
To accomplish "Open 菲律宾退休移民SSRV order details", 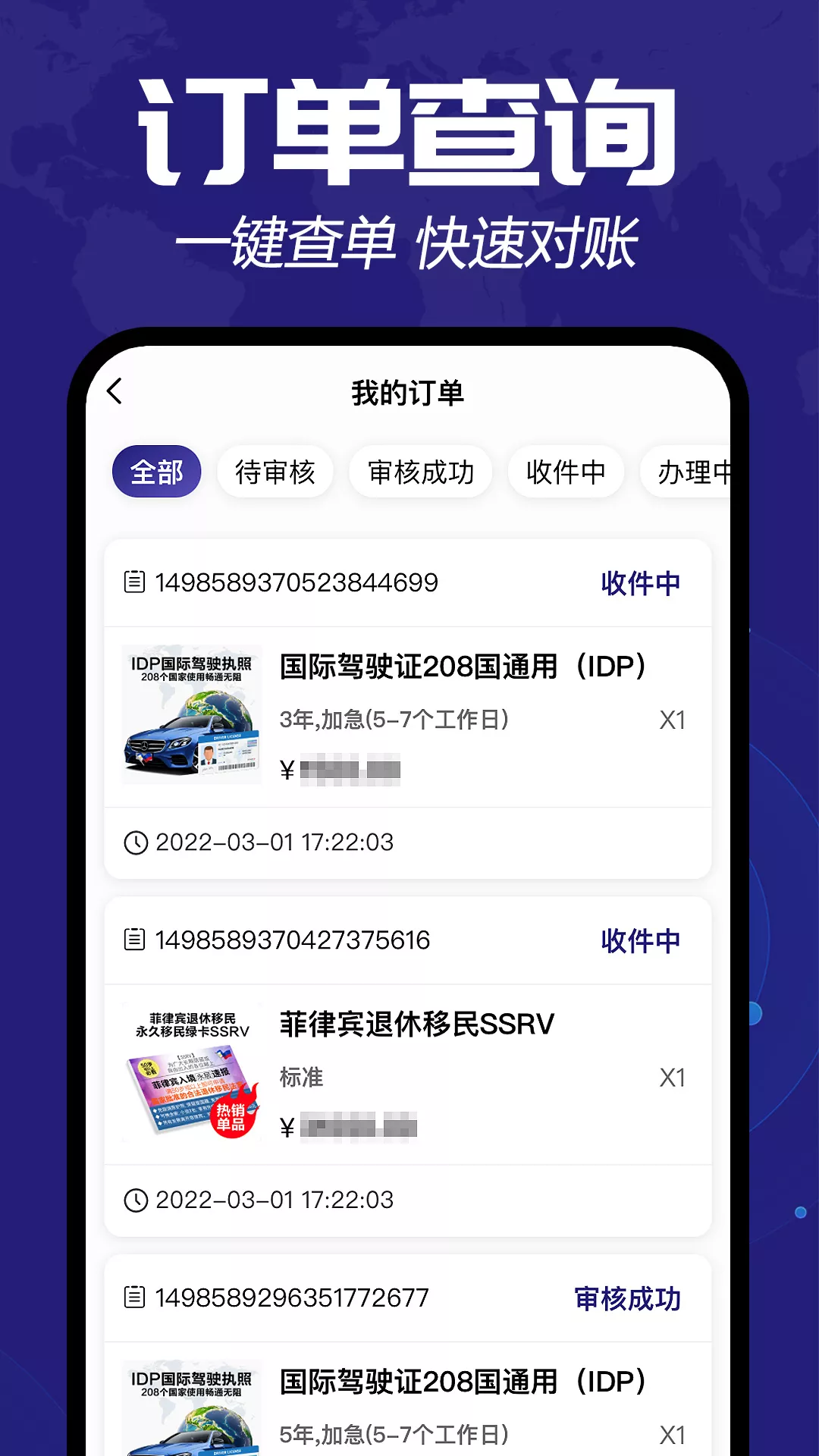I will [418, 1023].
